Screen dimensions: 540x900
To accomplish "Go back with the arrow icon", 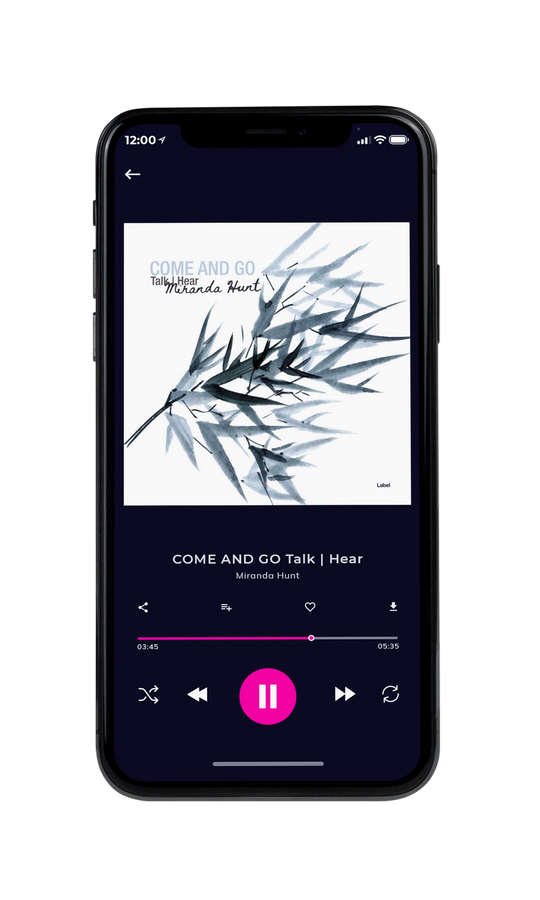I will tap(133, 174).
